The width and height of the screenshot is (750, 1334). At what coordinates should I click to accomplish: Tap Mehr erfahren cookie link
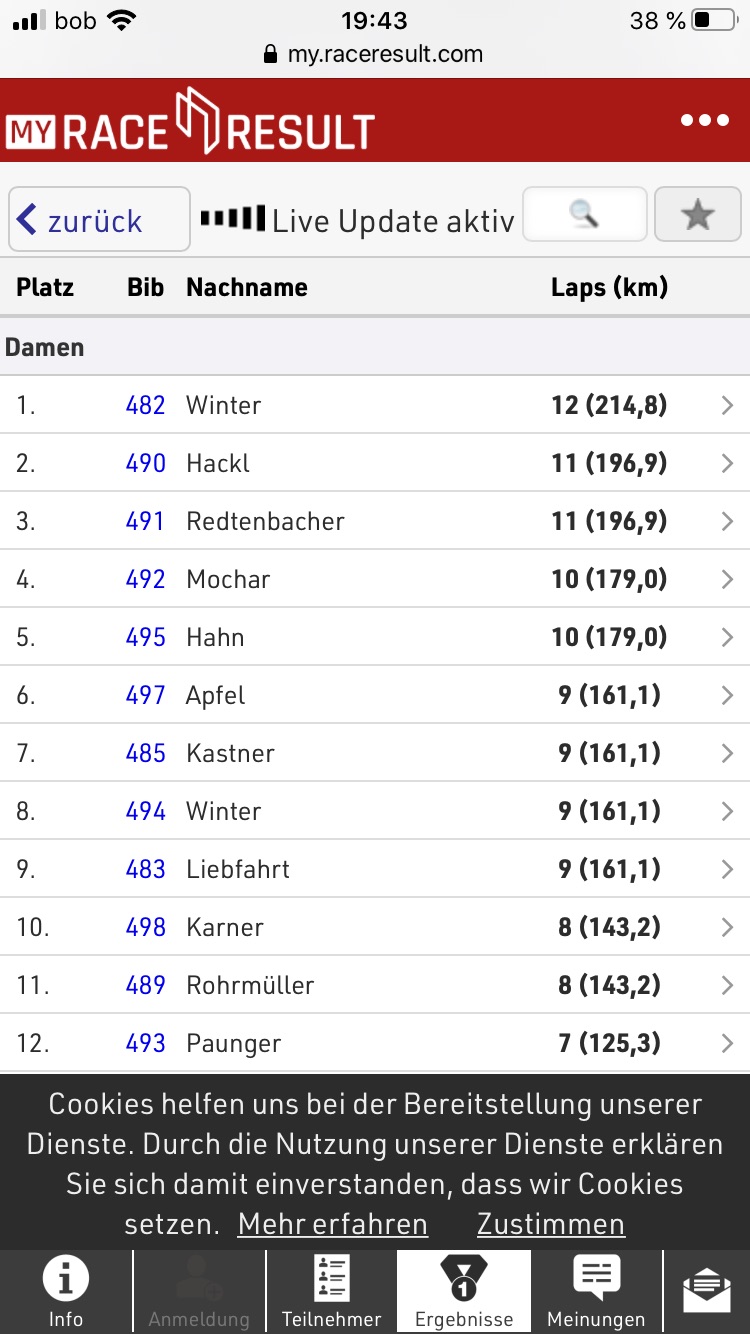point(332,1224)
